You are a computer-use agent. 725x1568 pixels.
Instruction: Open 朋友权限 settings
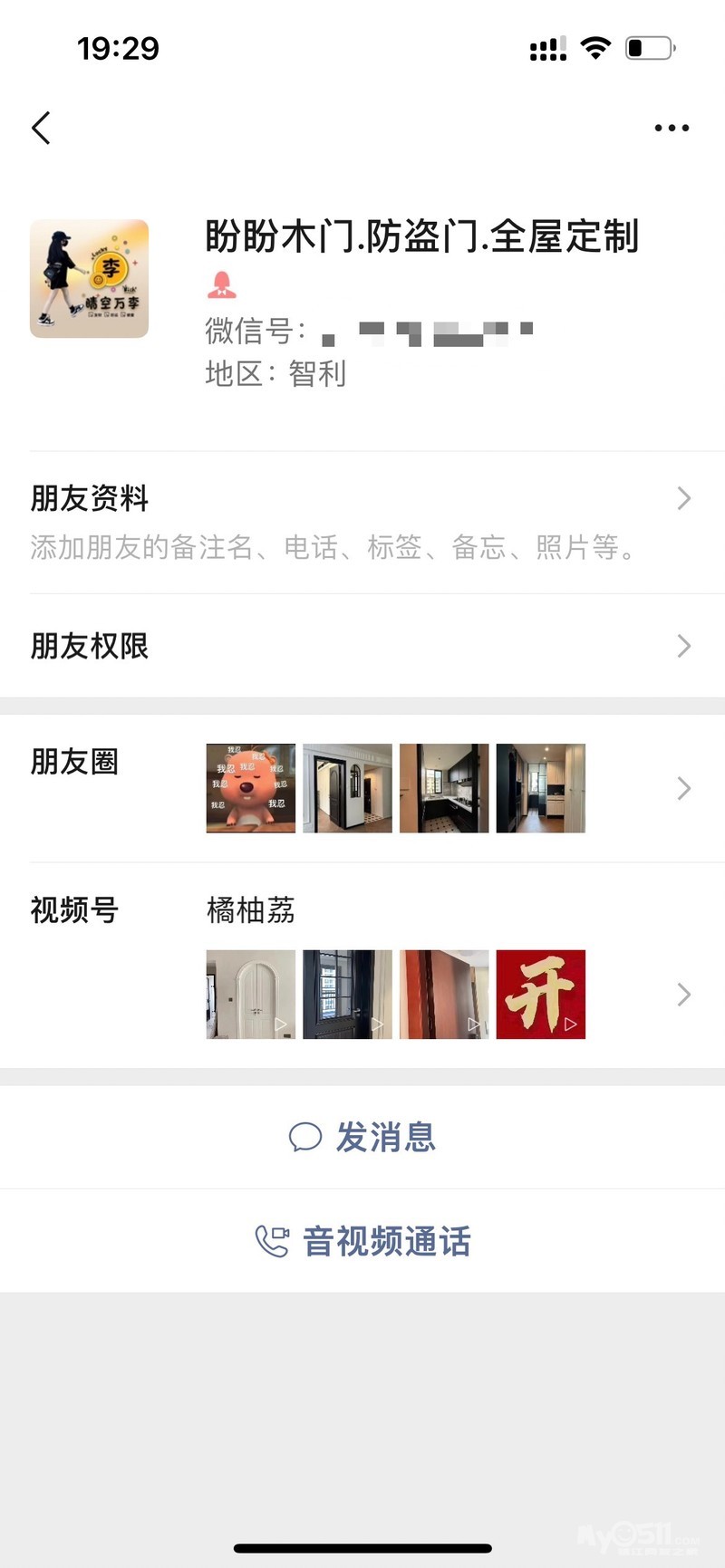click(362, 646)
